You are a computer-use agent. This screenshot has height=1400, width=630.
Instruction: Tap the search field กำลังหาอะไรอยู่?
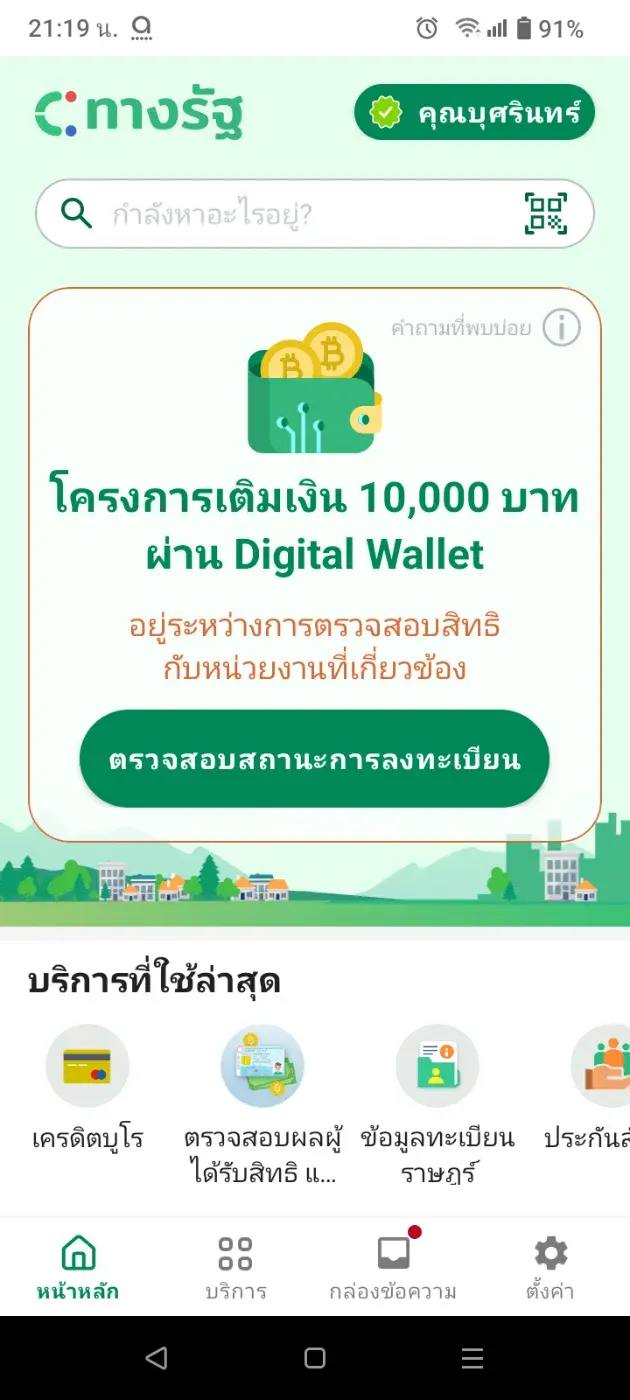(290, 213)
